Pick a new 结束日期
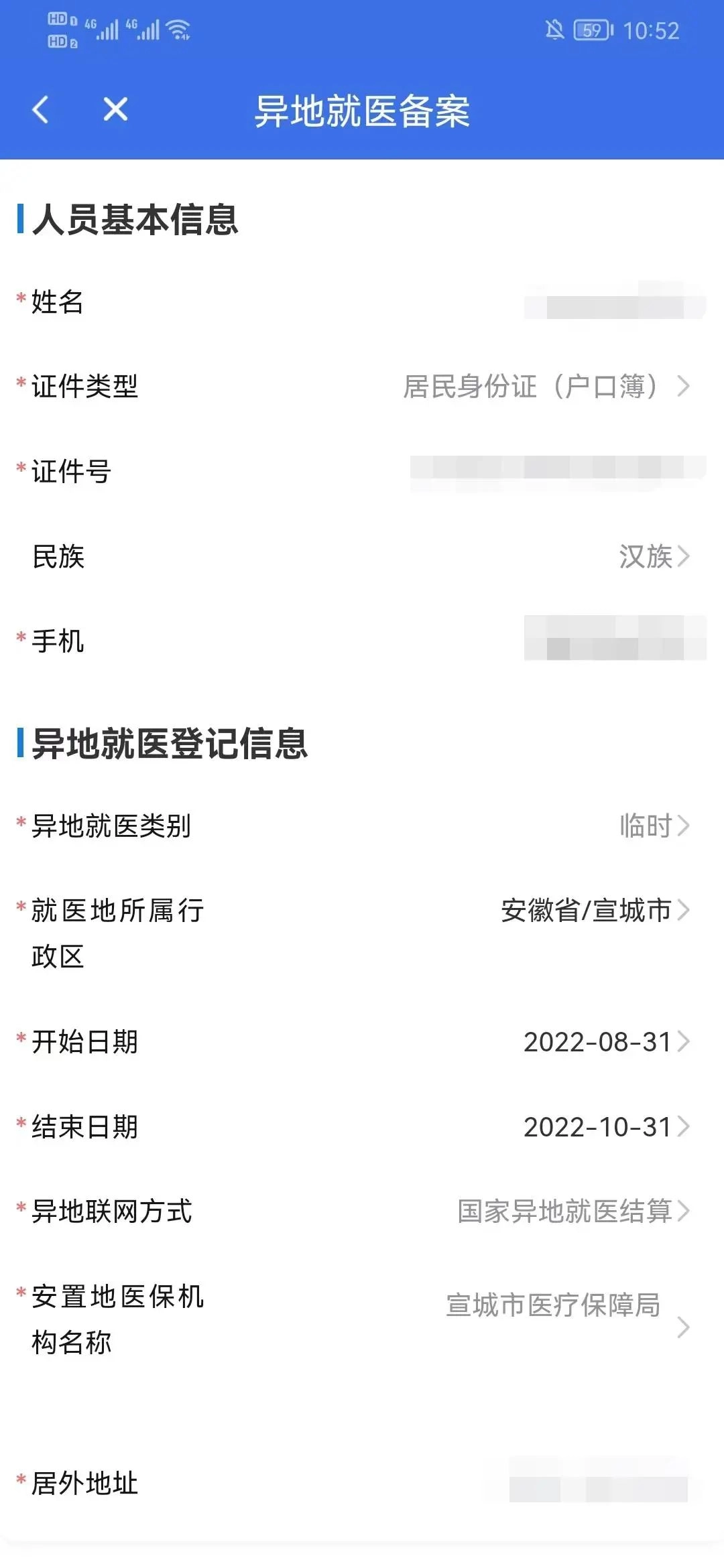The height and width of the screenshot is (1568, 724). coord(605,1127)
